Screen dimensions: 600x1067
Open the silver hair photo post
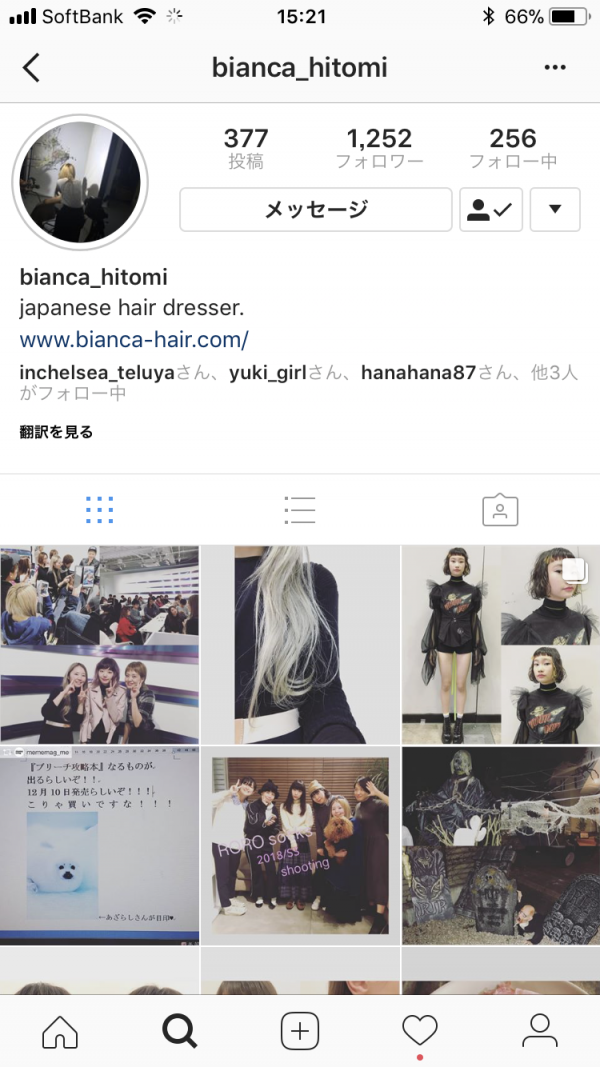(x=300, y=644)
